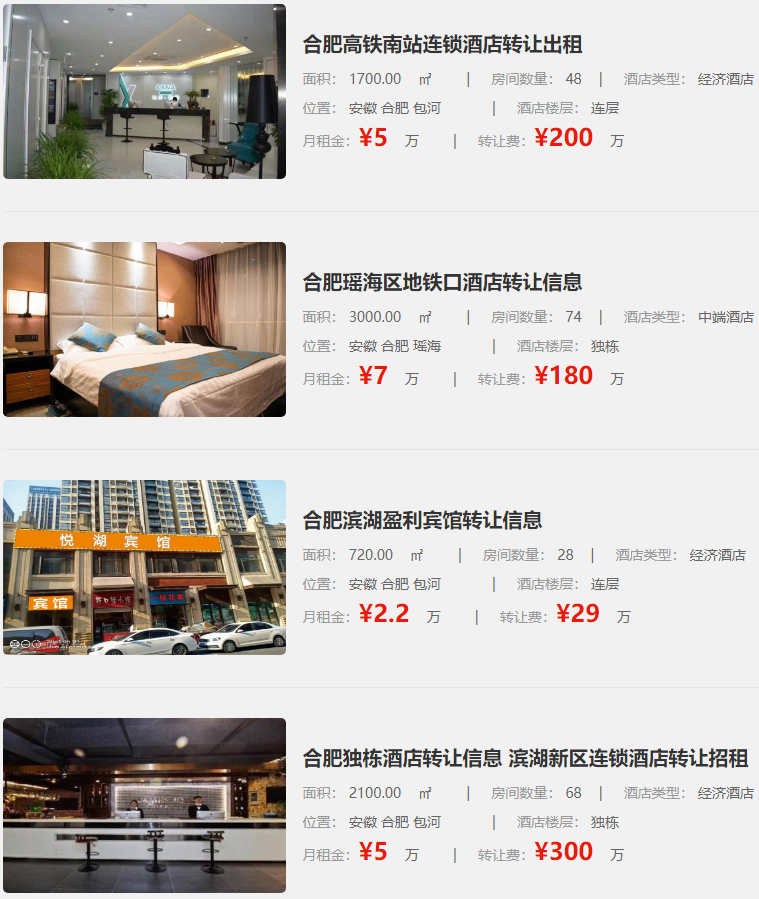View the 悦湖宾馆 storefront photo
Screen dimensions: 759x899
(144, 568)
